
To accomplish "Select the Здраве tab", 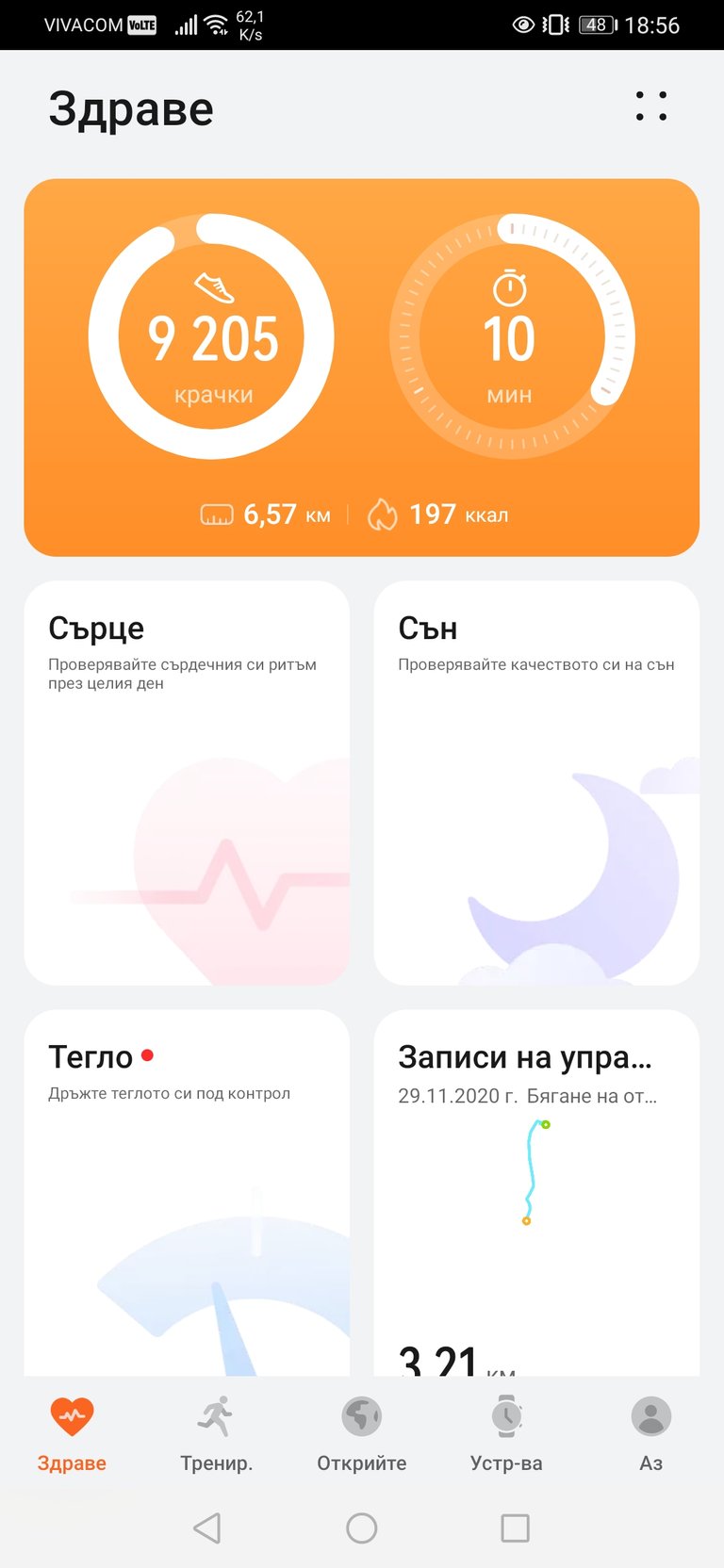I will [x=72, y=1434].
